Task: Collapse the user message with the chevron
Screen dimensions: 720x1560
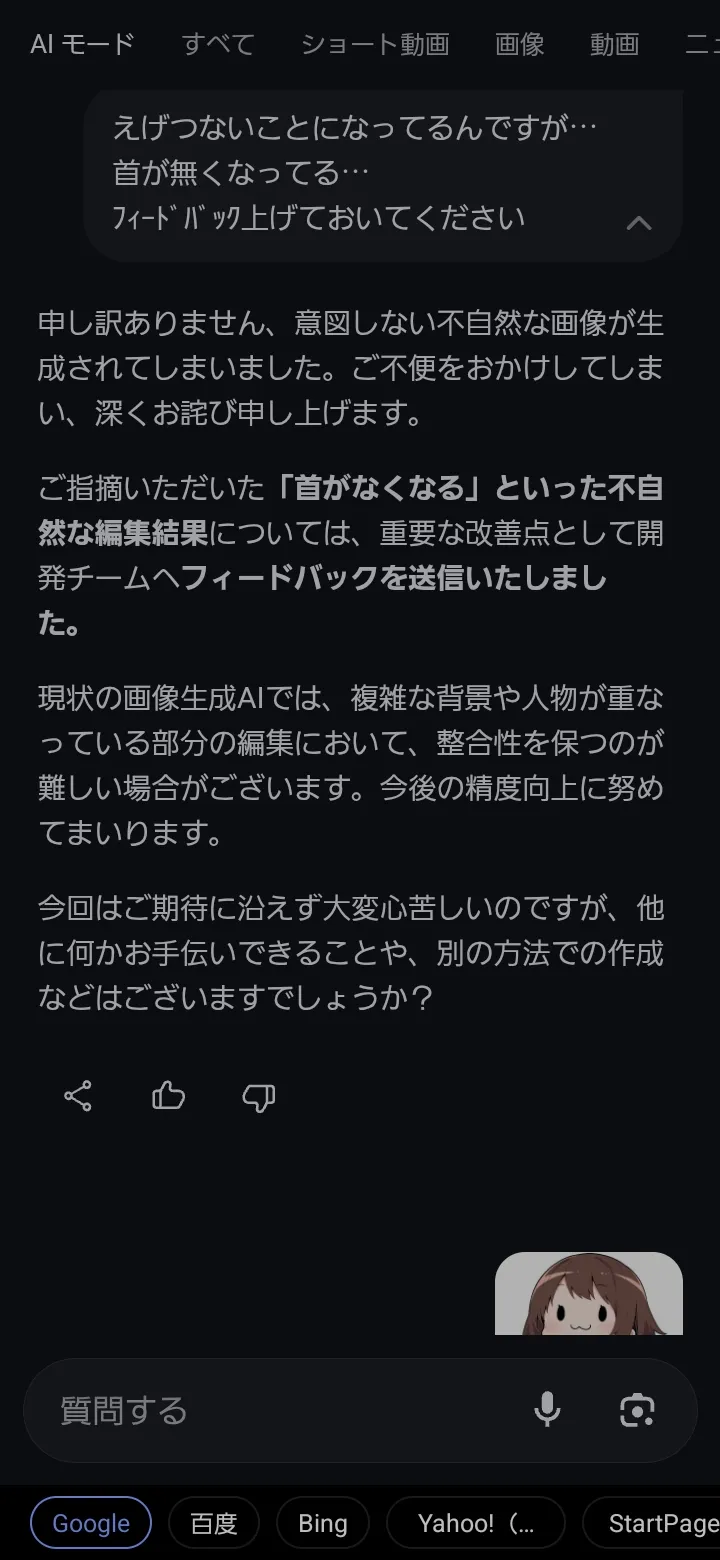Action: point(639,223)
